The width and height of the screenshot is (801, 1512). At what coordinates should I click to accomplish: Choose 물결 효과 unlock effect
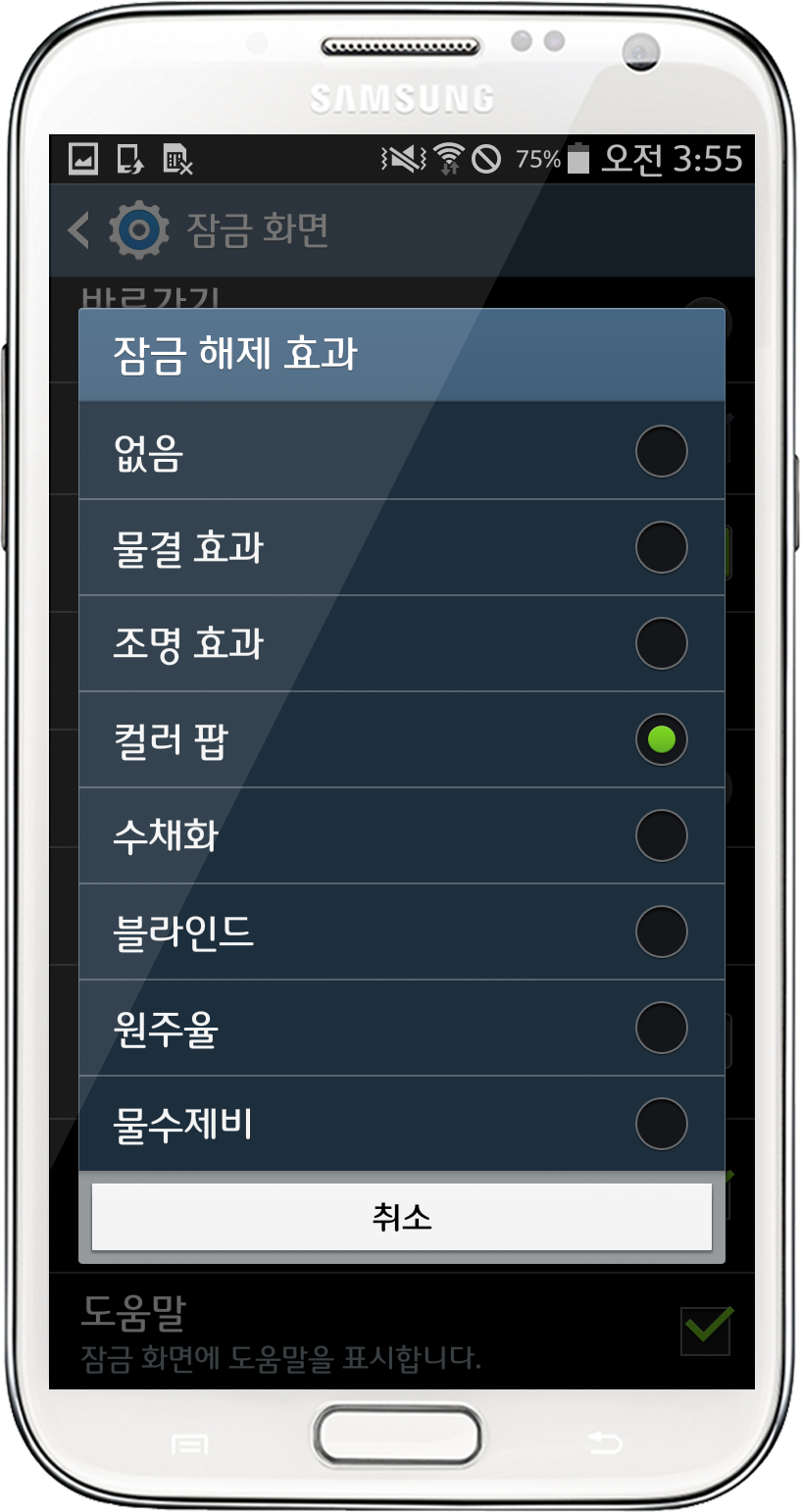click(401, 547)
